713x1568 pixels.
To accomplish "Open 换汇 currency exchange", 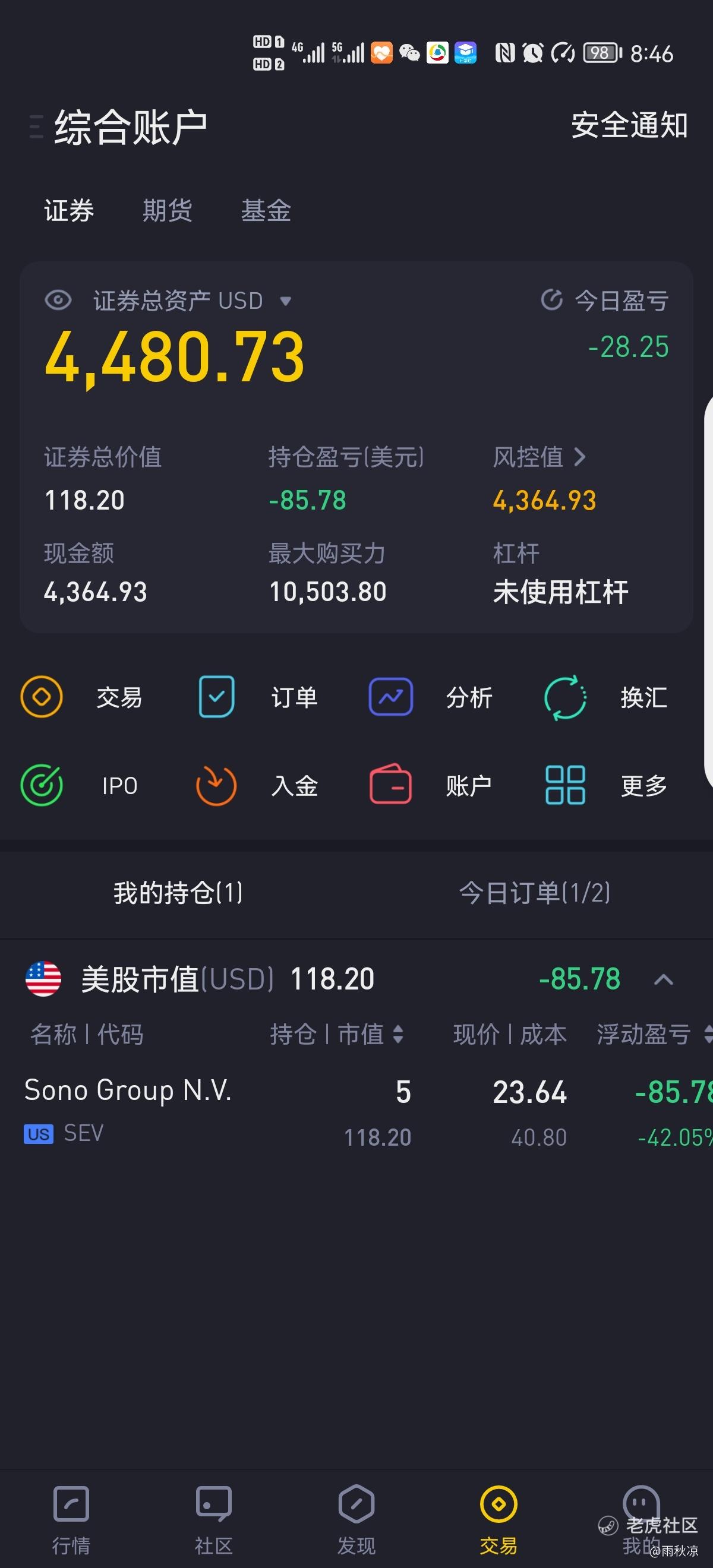I will click(606, 697).
